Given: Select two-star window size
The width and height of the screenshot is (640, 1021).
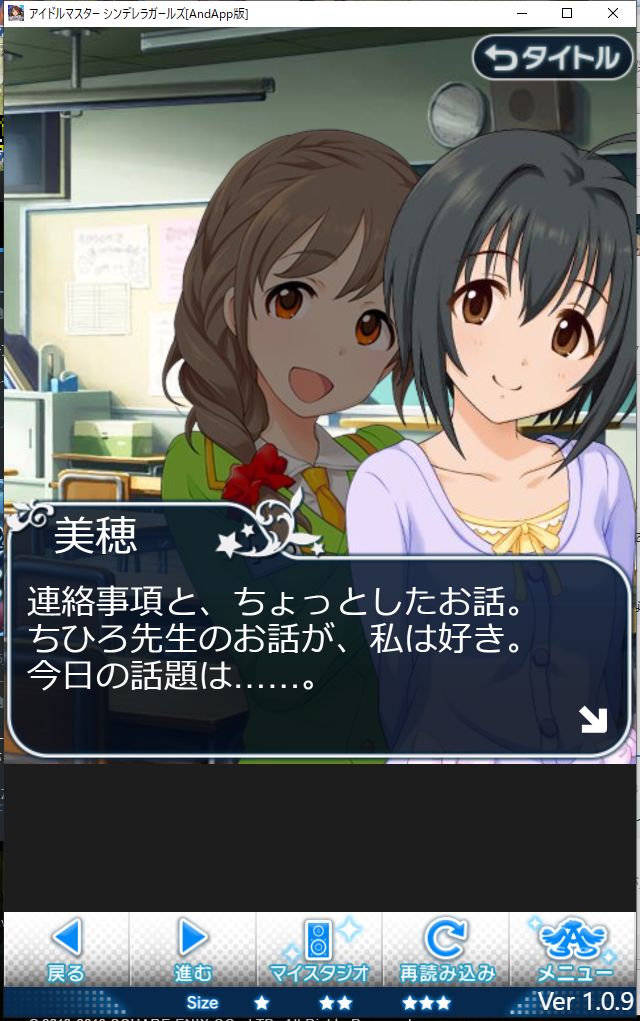Looking at the screenshot, I should point(335,1002).
